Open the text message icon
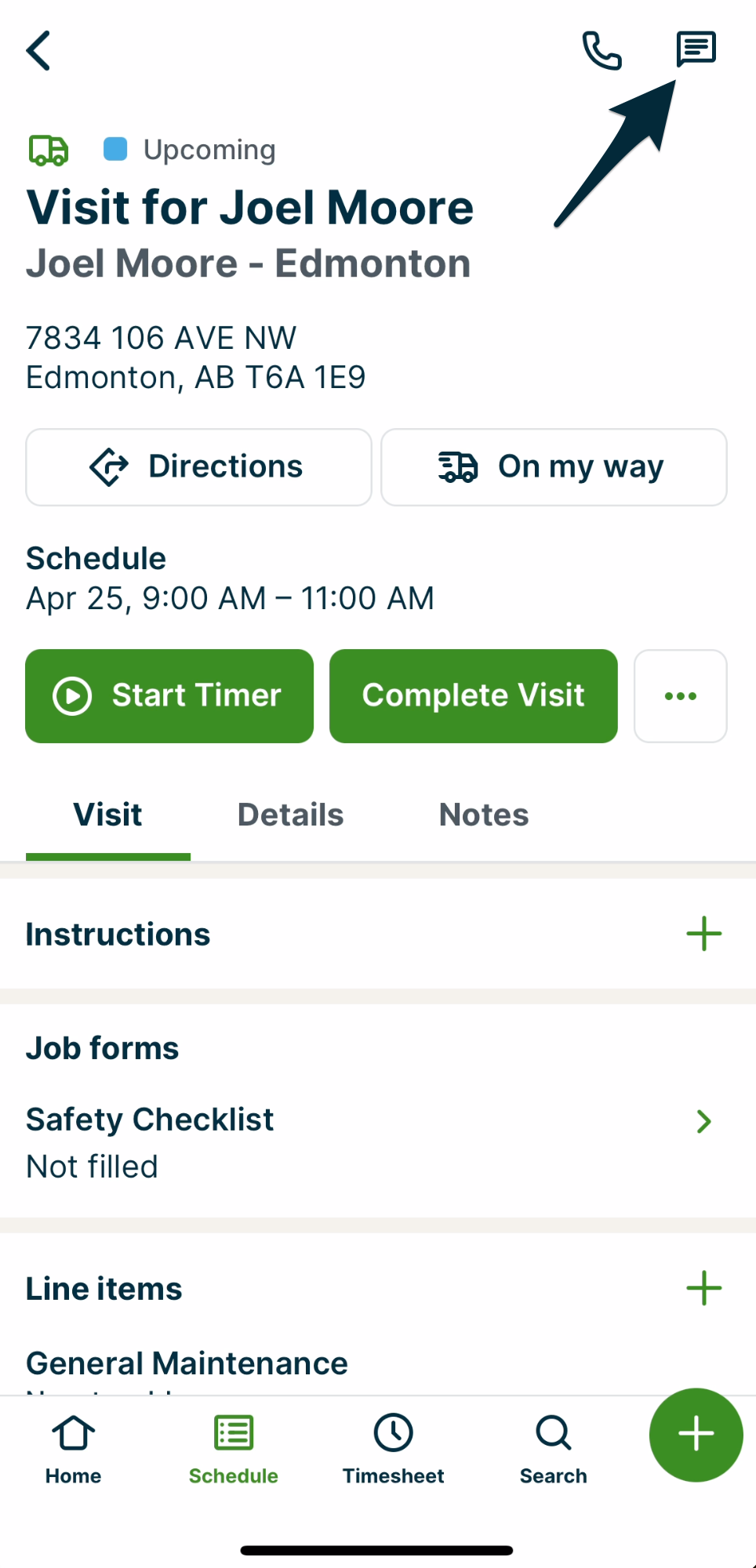This screenshot has height=1568, width=756. pyautogui.click(x=696, y=49)
